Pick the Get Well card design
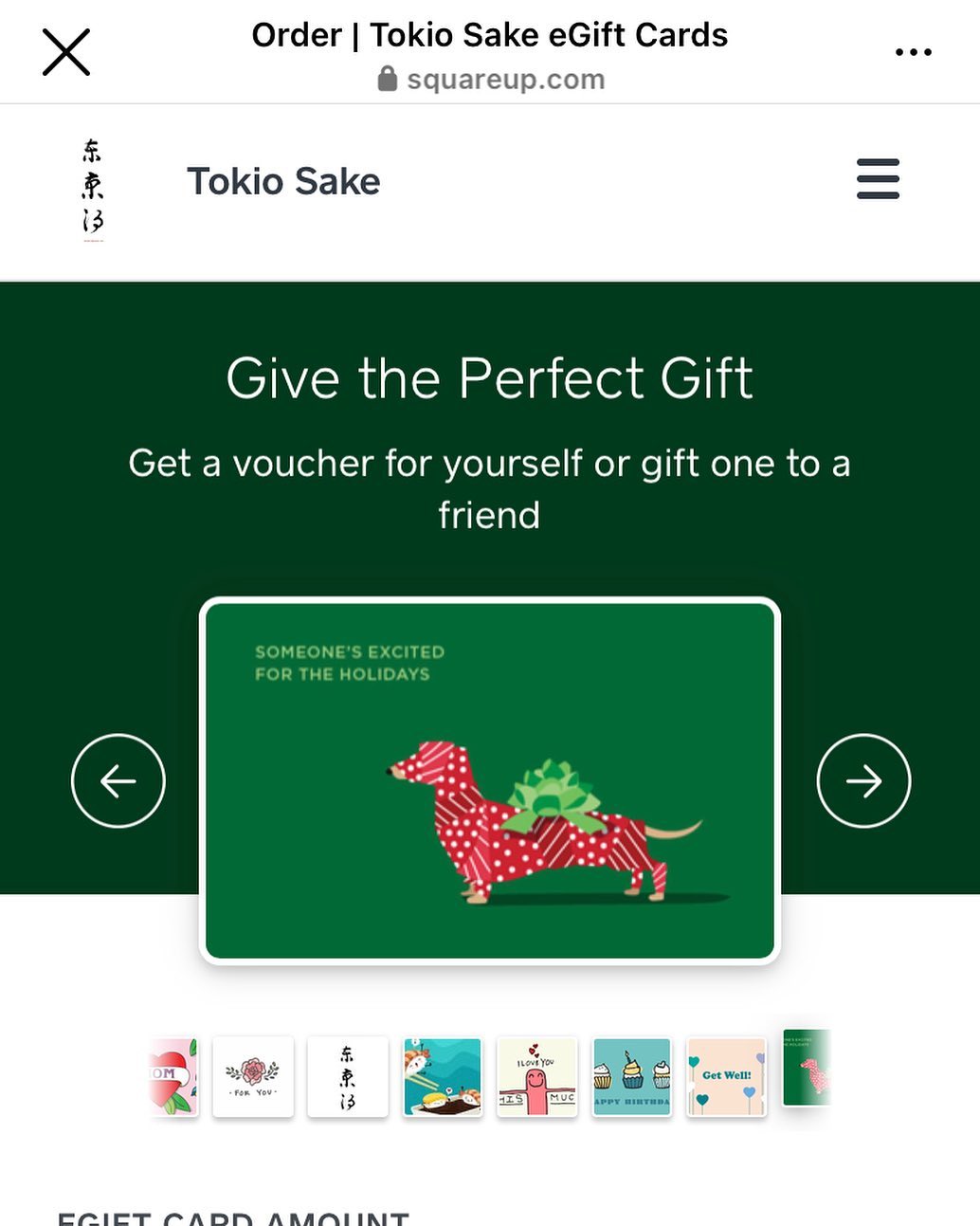Image resolution: width=980 pixels, height=1226 pixels. [726, 1076]
